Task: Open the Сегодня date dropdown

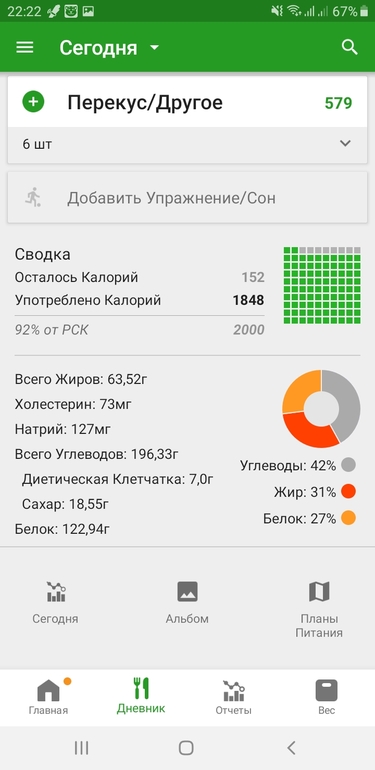Action: click(x=109, y=48)
